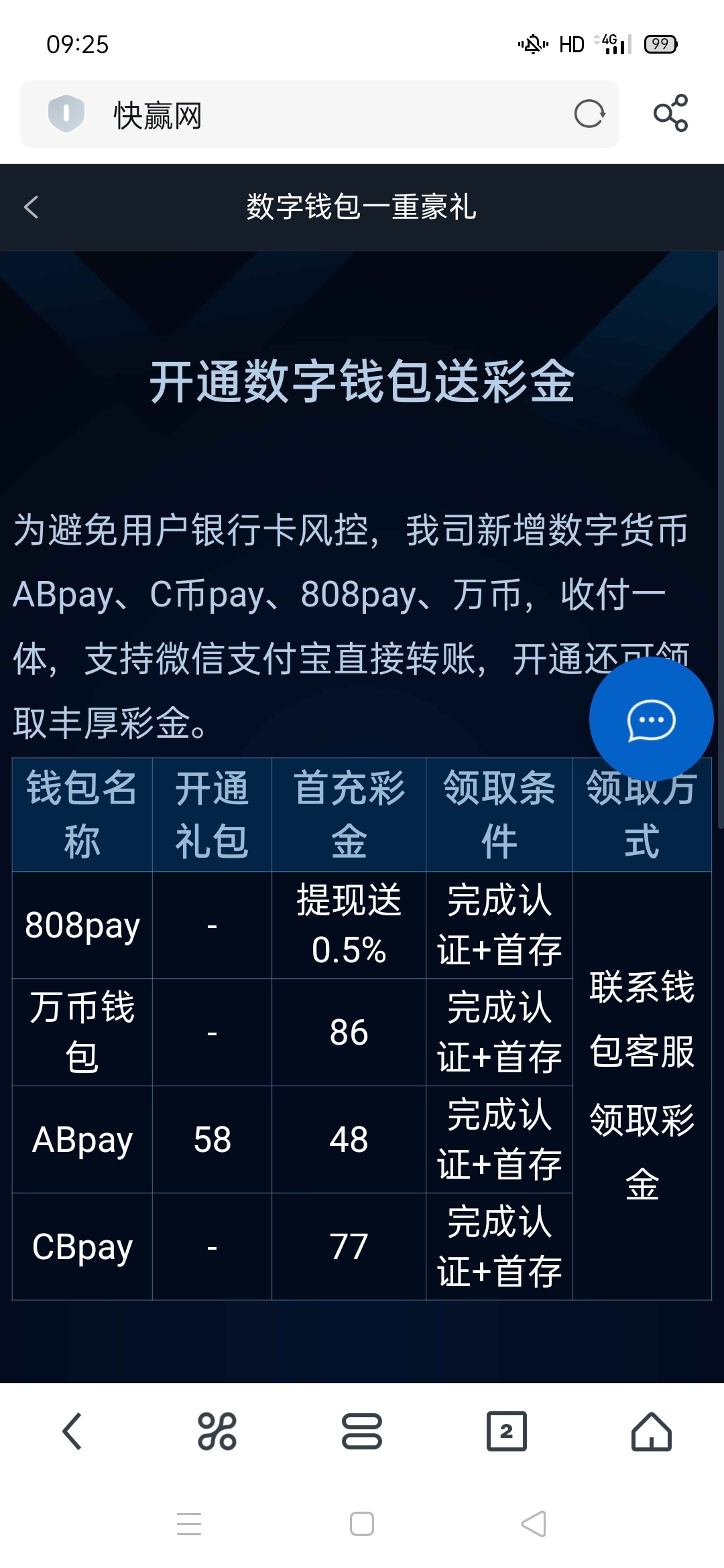
Task: Tap the site security shield in address bar
Action: point(65,114)
